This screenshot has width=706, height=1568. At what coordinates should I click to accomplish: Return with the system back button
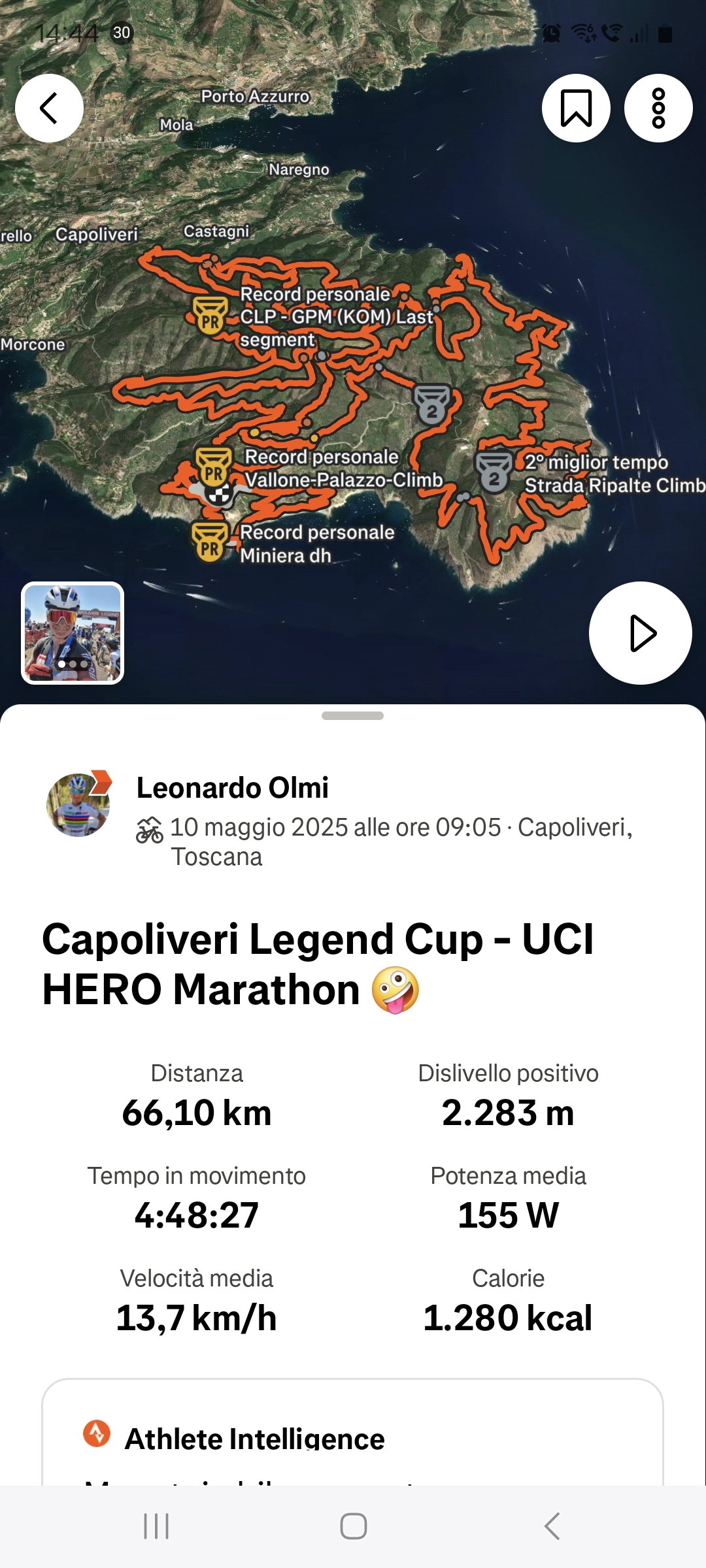coord(552,1527)
